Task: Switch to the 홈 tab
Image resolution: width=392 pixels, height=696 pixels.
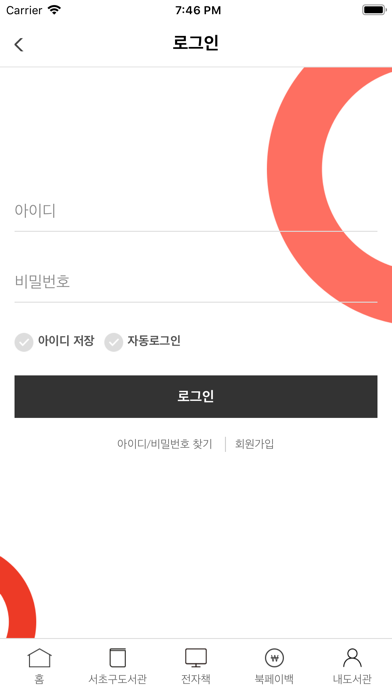Action: tap(40, 666)
